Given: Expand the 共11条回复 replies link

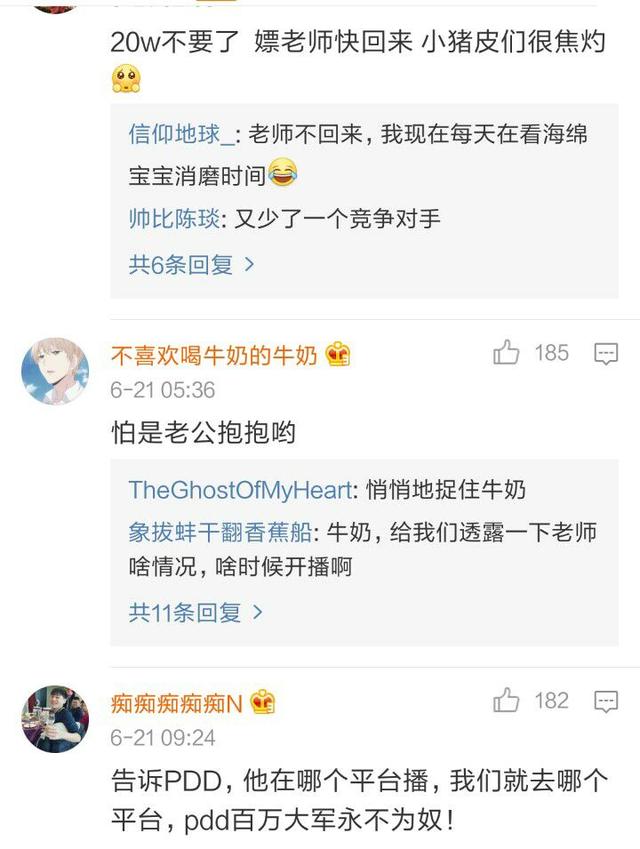Looking at the screenshot, I should point(196,612).
